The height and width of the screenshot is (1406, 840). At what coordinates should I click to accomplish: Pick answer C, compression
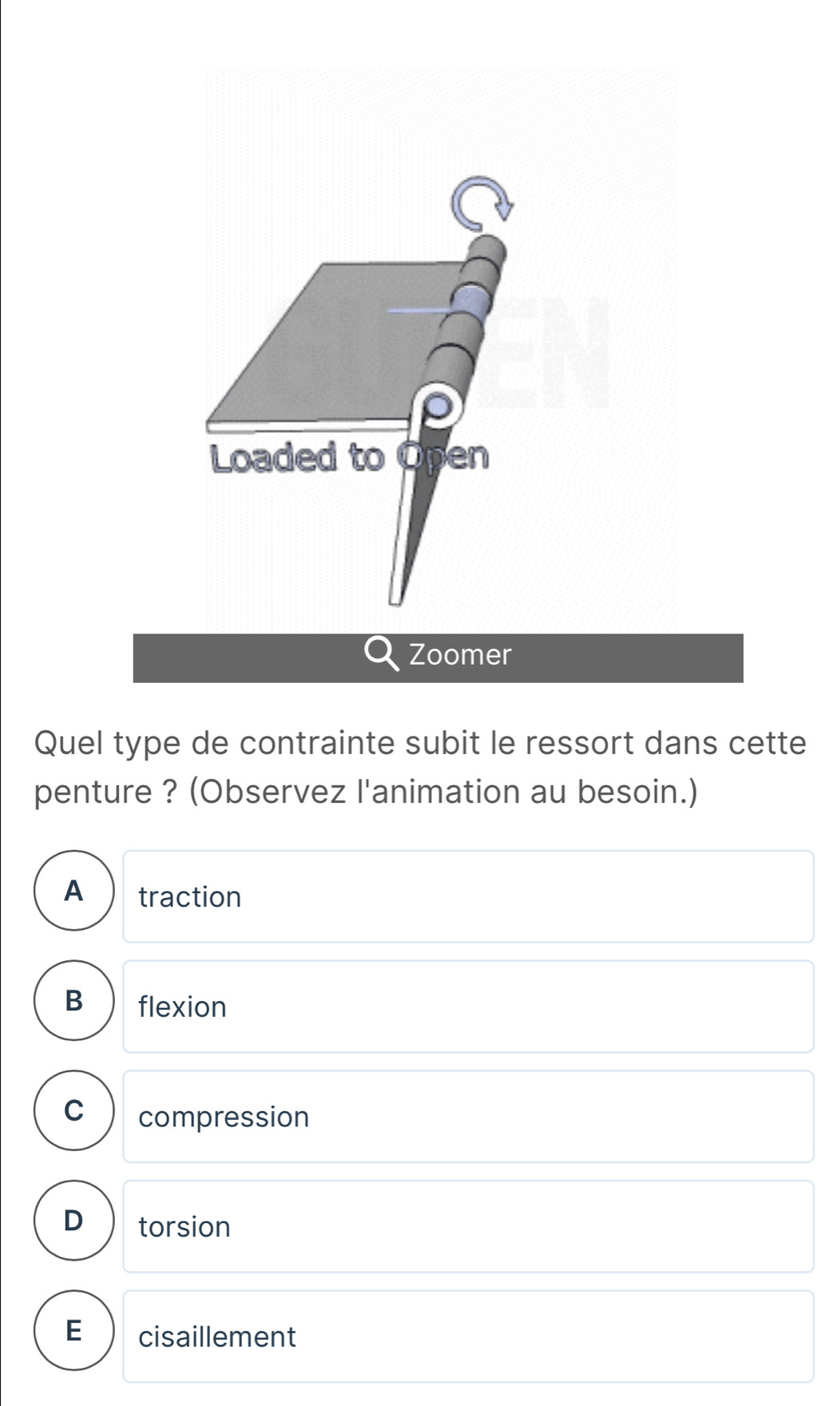click(x=467, y=1116)
